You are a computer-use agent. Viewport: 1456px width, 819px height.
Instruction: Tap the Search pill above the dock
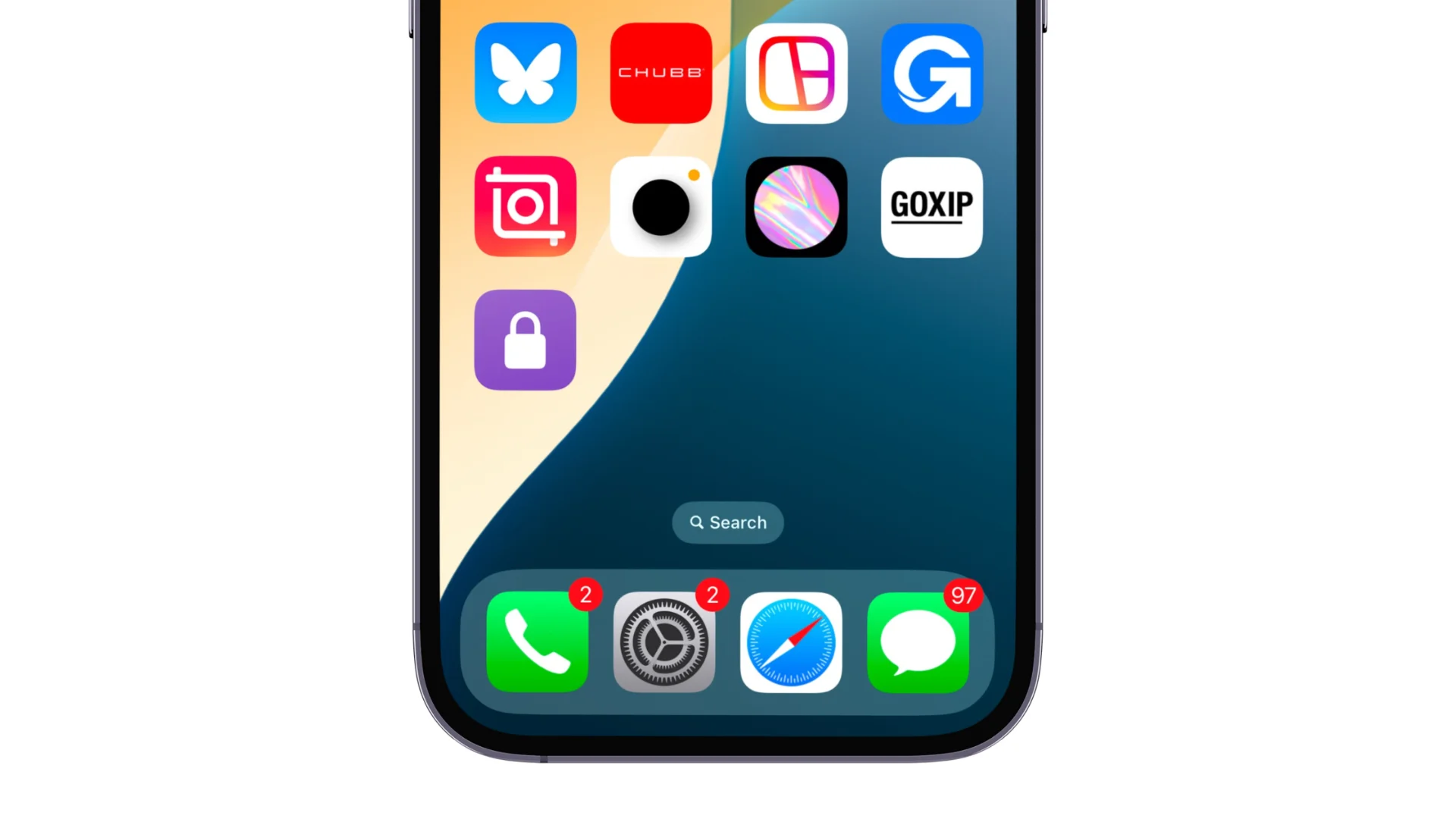tap(727, 522)
